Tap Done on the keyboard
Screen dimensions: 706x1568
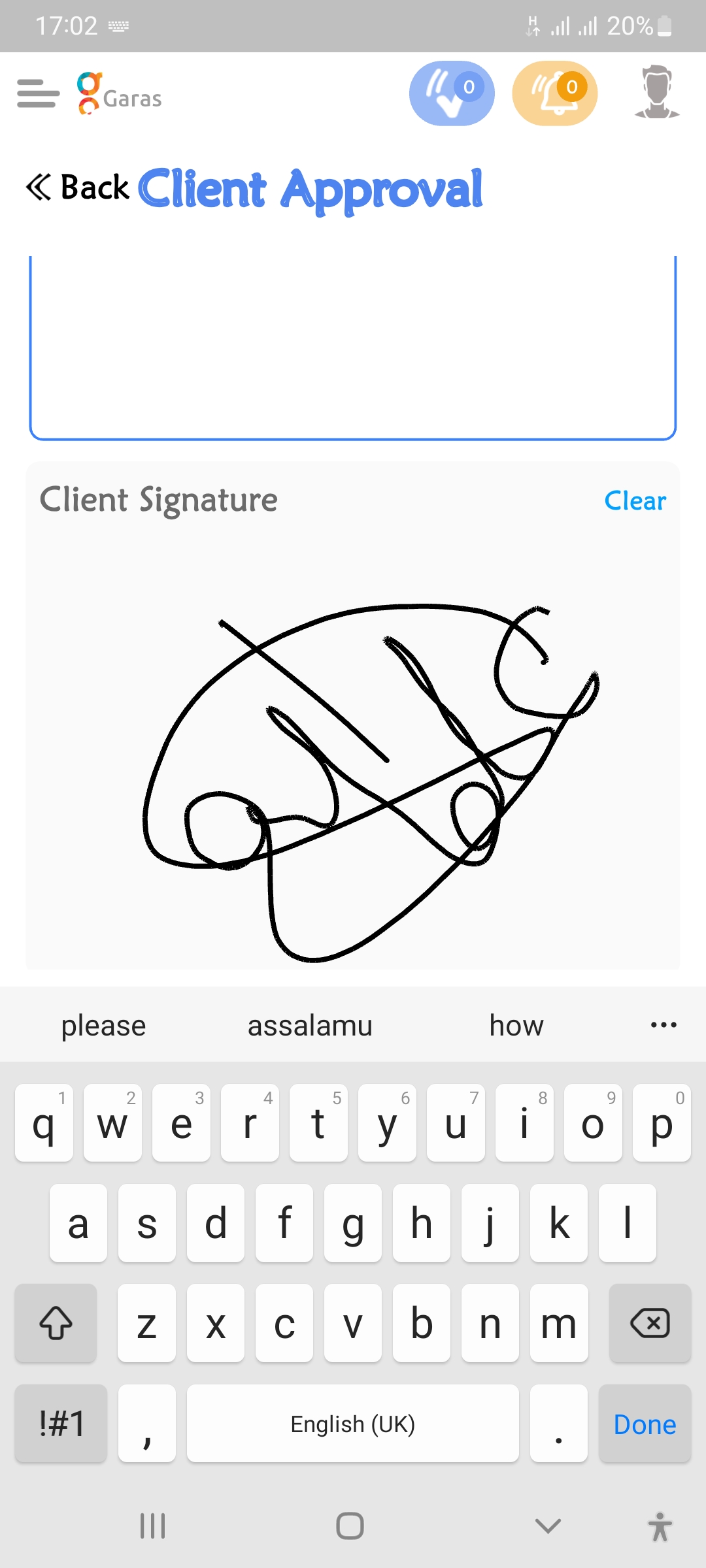click(x=645, y=1424)
